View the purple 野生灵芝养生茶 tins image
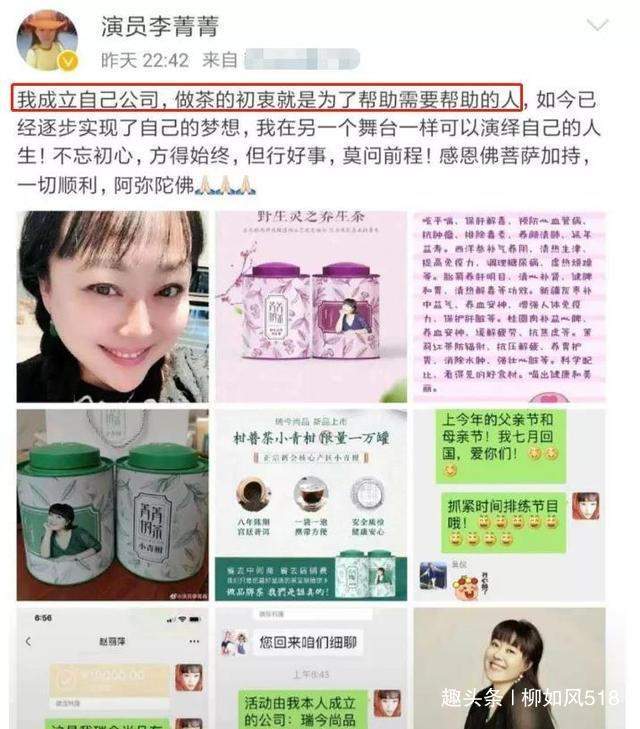This screenshot has height=729, width=640. tap(311, 306)
